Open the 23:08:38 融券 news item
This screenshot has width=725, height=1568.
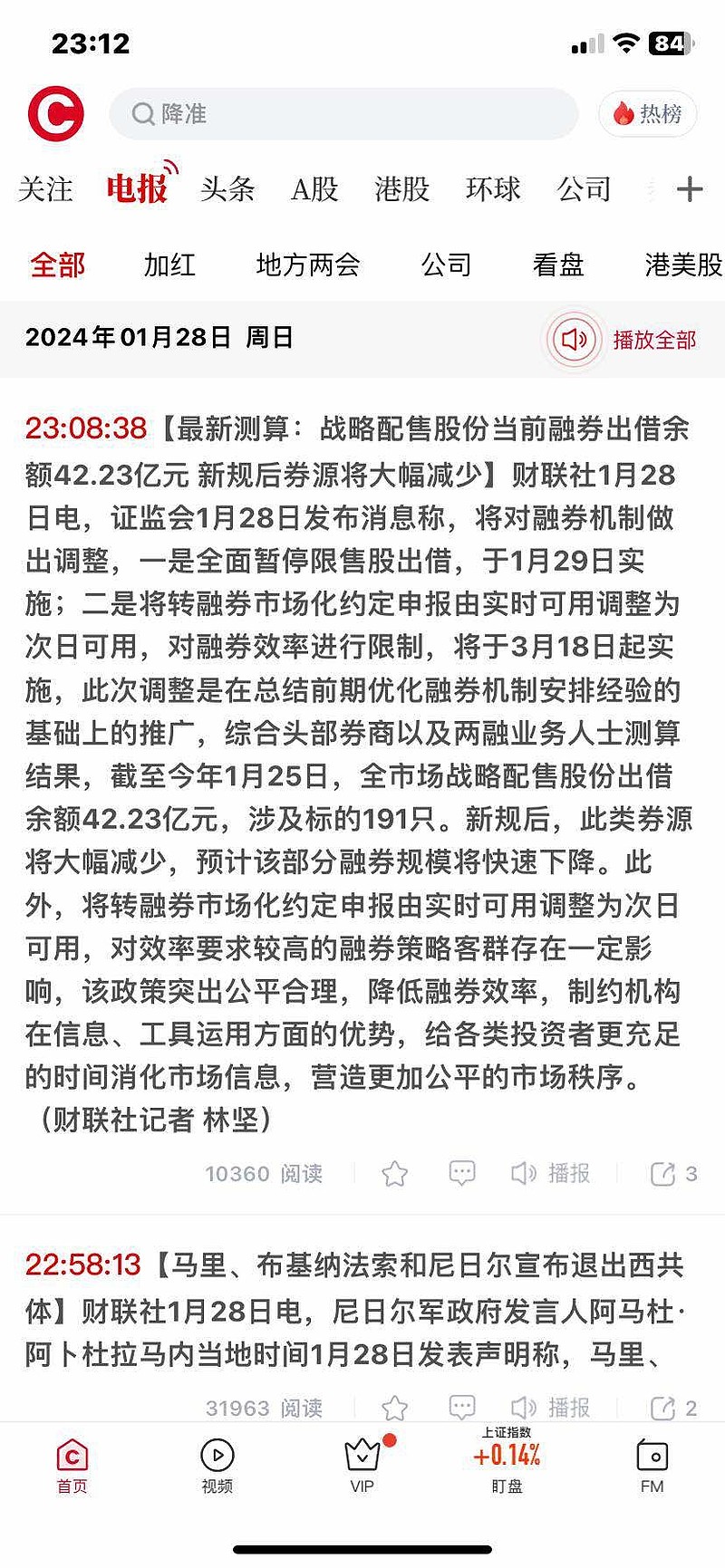pos(359,774)
